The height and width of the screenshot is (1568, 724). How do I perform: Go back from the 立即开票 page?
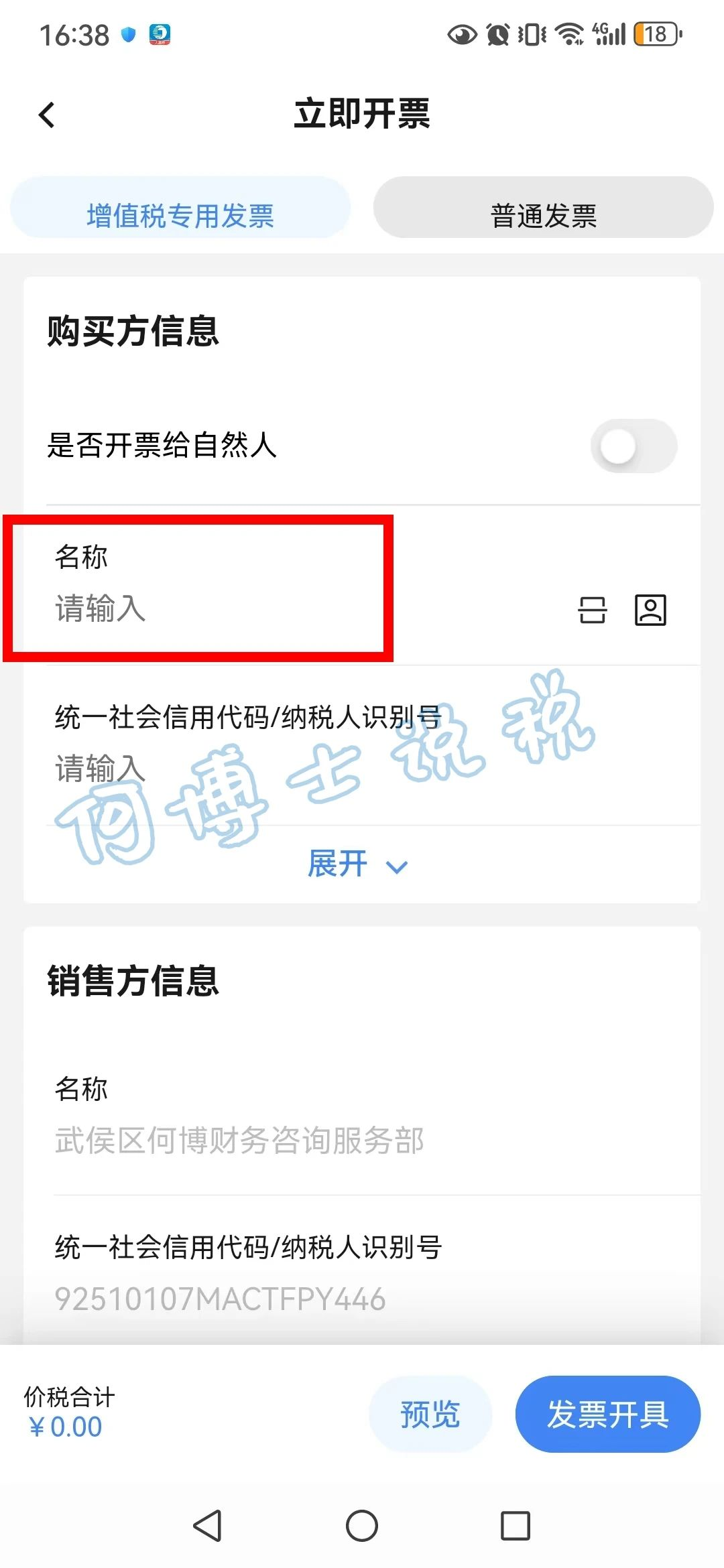(47, 115)
